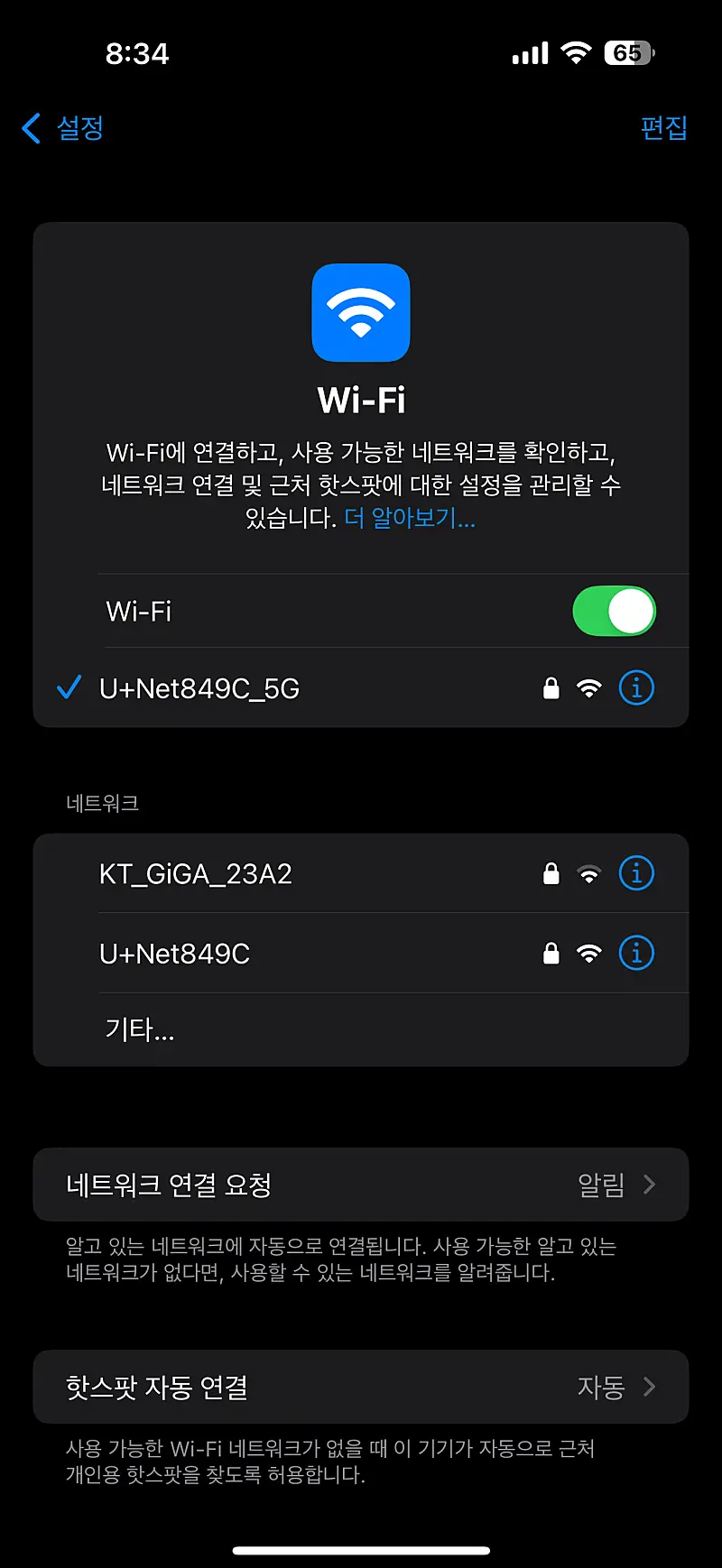This screenshot has height=1568, width=722.
Task: Turn off the Wi-Fi switch
Action: [x=614, y=612]
